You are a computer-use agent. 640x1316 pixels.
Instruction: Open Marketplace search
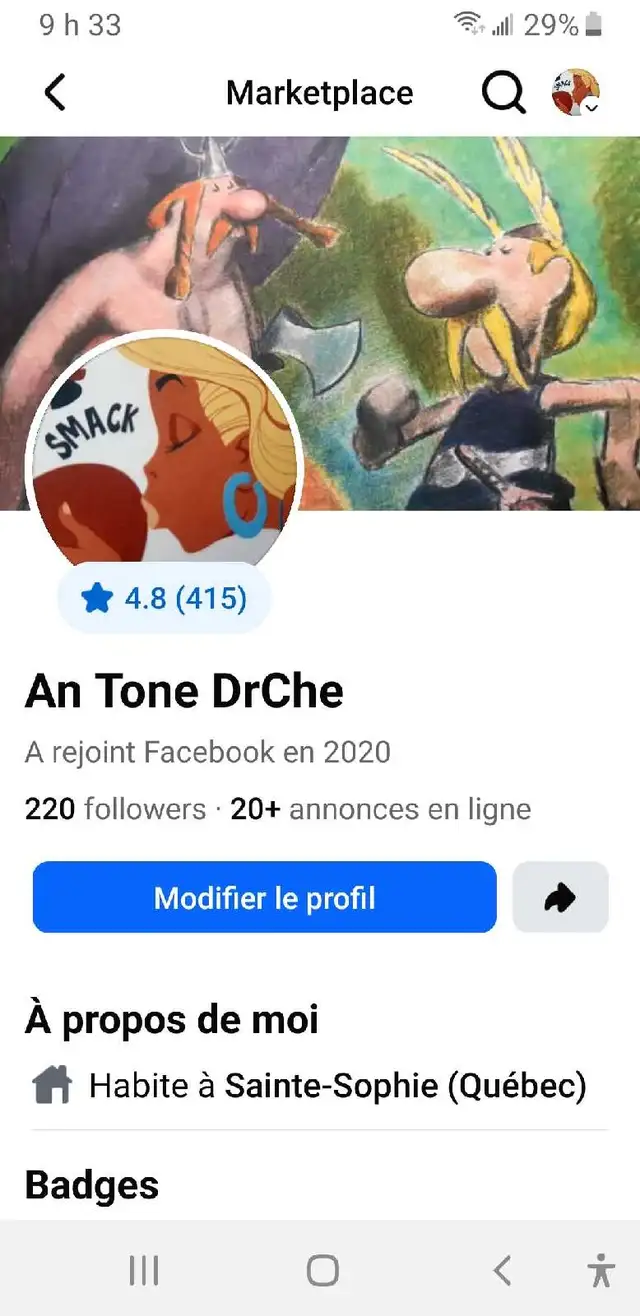click(x=503, y=93)
